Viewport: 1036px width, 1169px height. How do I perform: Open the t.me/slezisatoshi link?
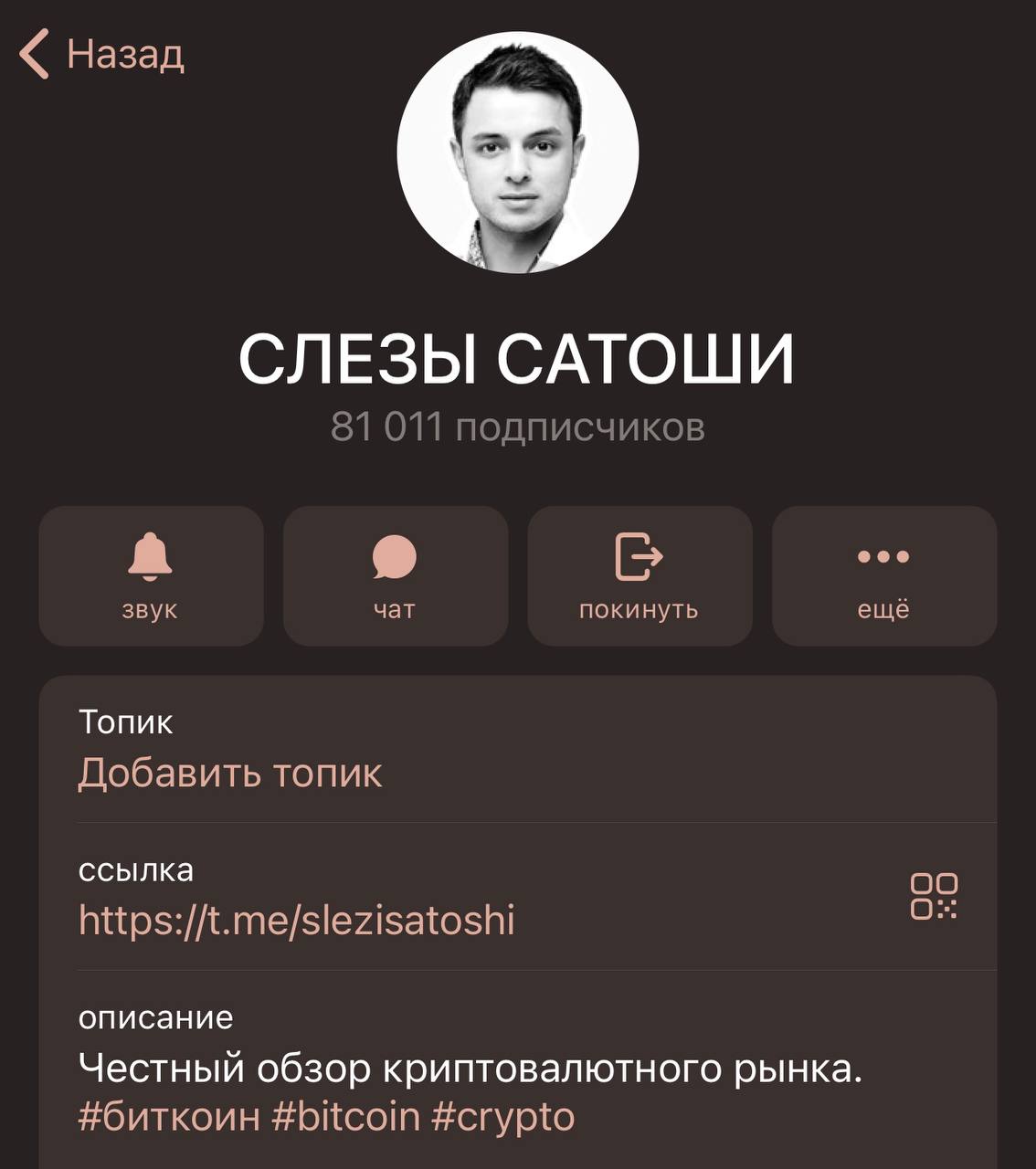(x=297, y=920)
